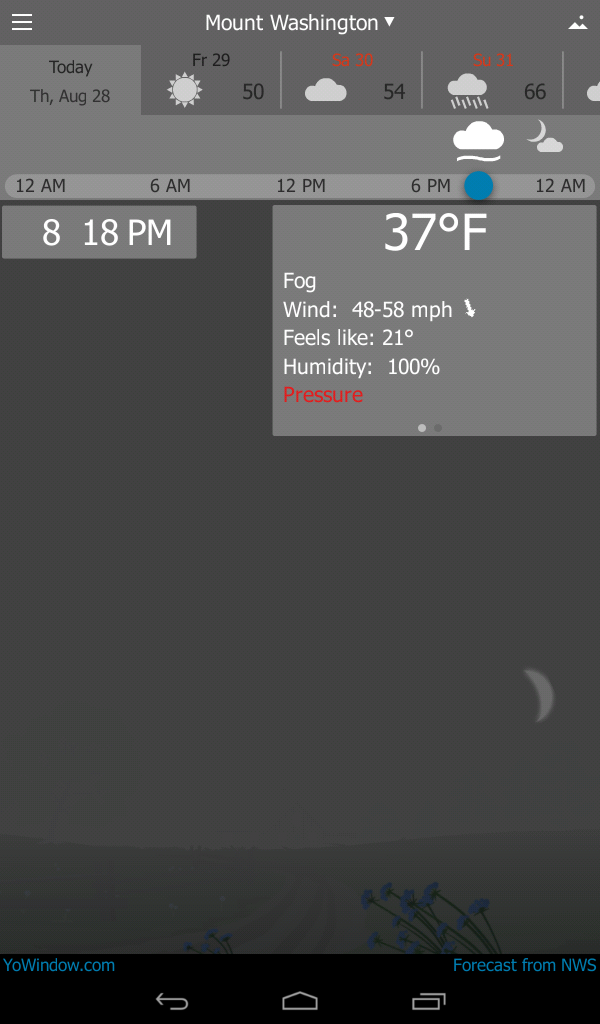This screenshot has width=600, height=1024.
Task: Tap the blue time slider handle
Action: point(479,185)
